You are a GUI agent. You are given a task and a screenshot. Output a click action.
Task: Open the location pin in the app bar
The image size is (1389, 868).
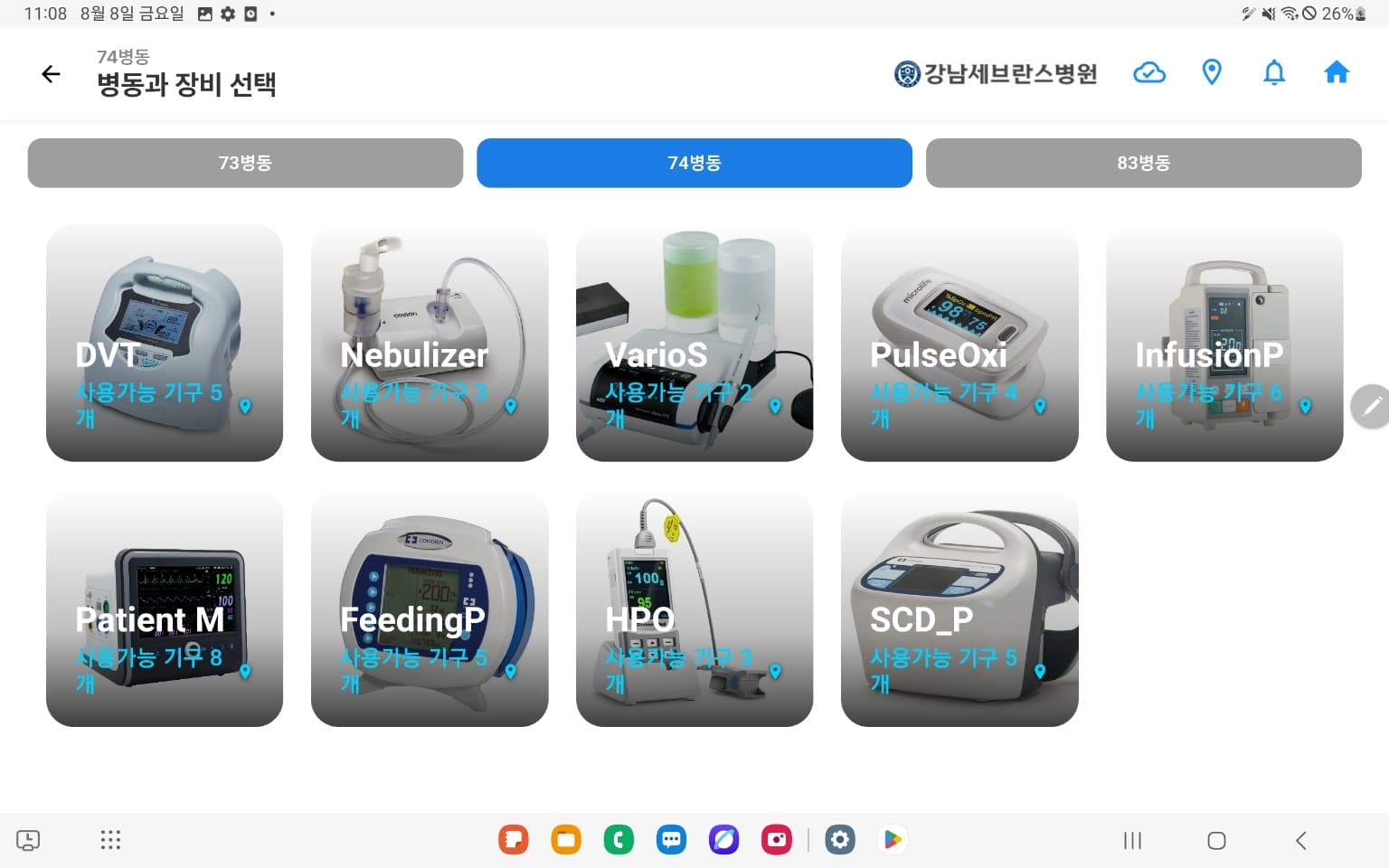pos(1212,73)
